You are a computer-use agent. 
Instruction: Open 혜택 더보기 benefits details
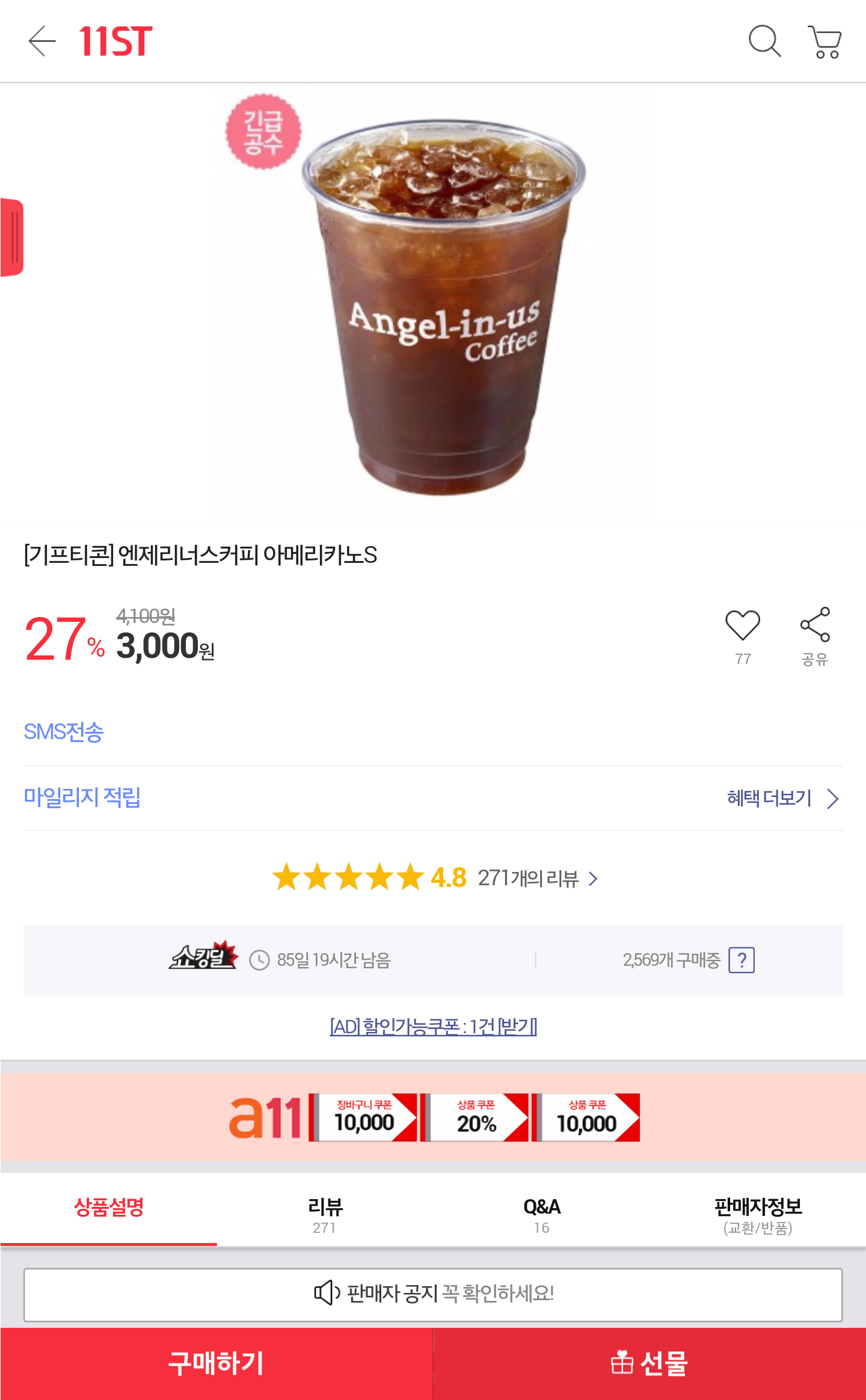point(782,799)
